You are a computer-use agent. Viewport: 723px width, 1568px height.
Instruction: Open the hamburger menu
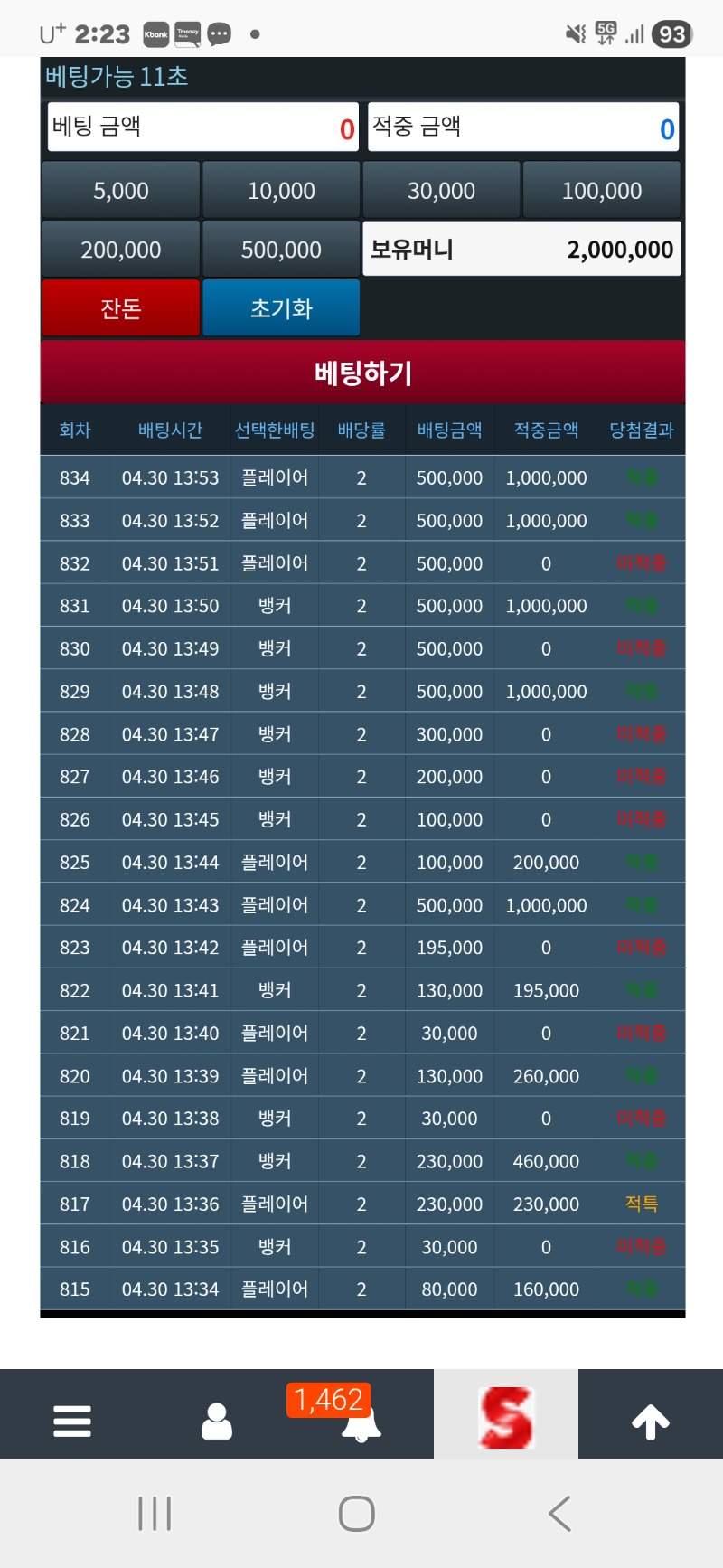point(72,1421)
